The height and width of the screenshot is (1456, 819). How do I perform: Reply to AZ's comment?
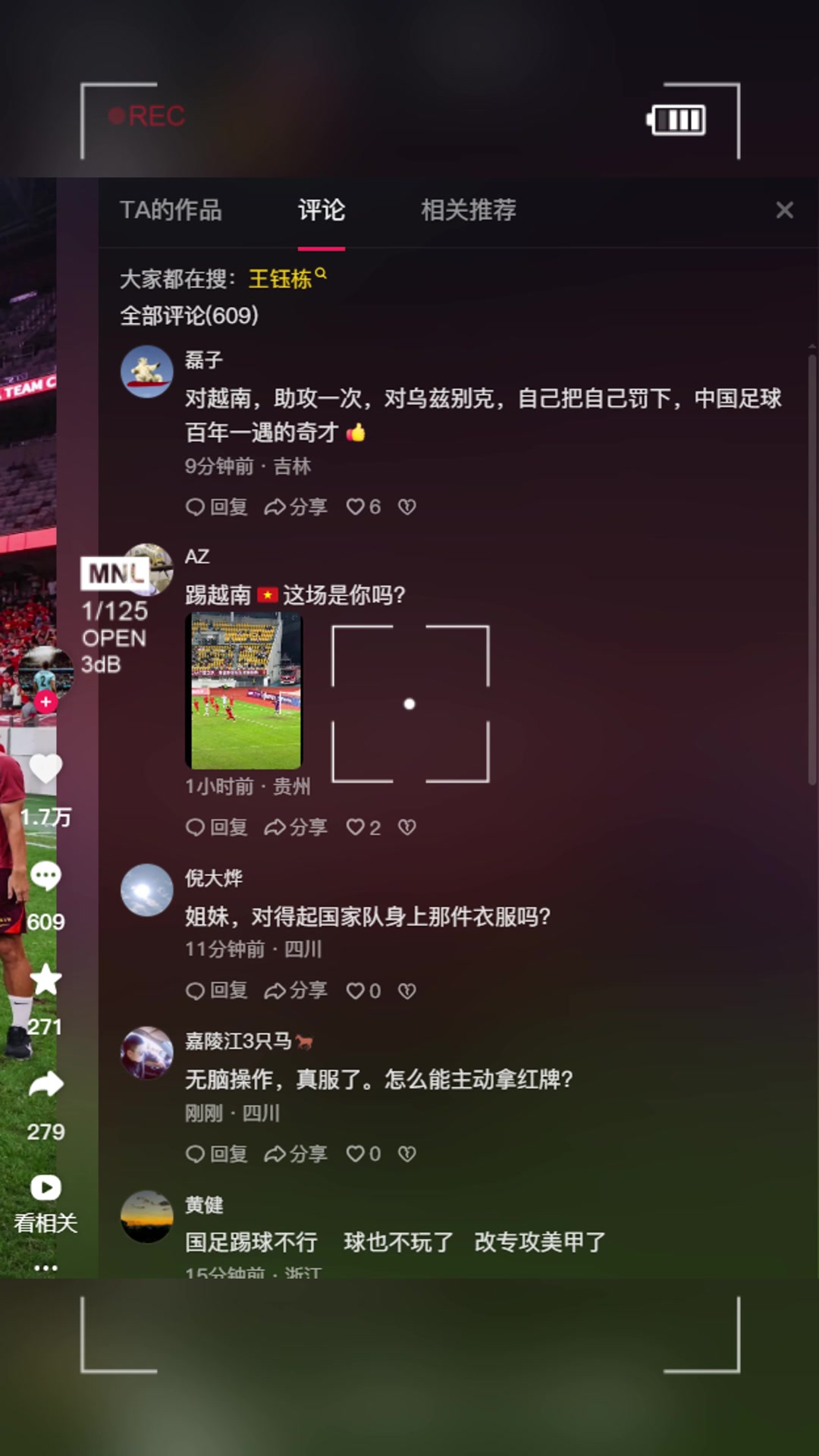point(217,827)
